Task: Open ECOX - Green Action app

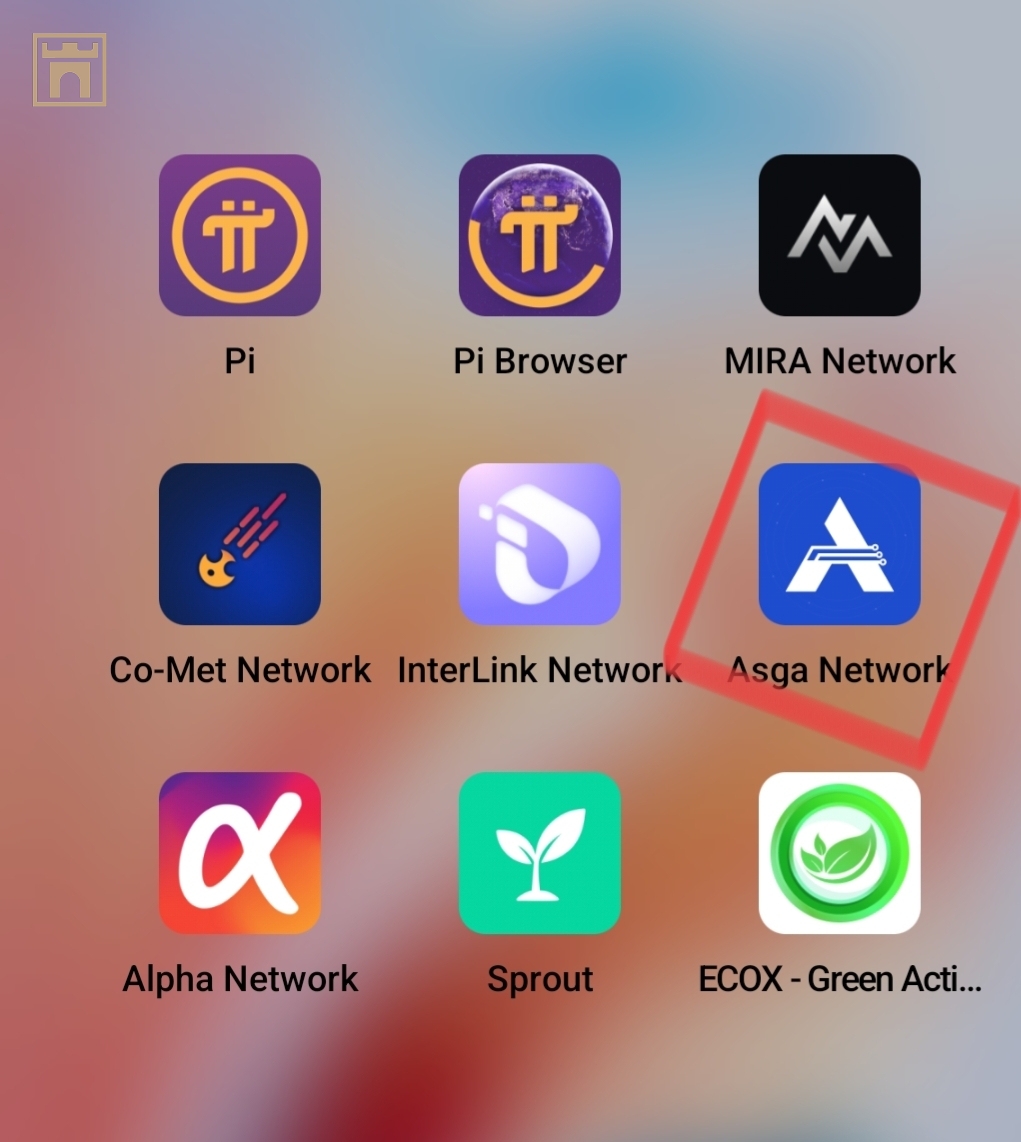Action: pos(840,852)
